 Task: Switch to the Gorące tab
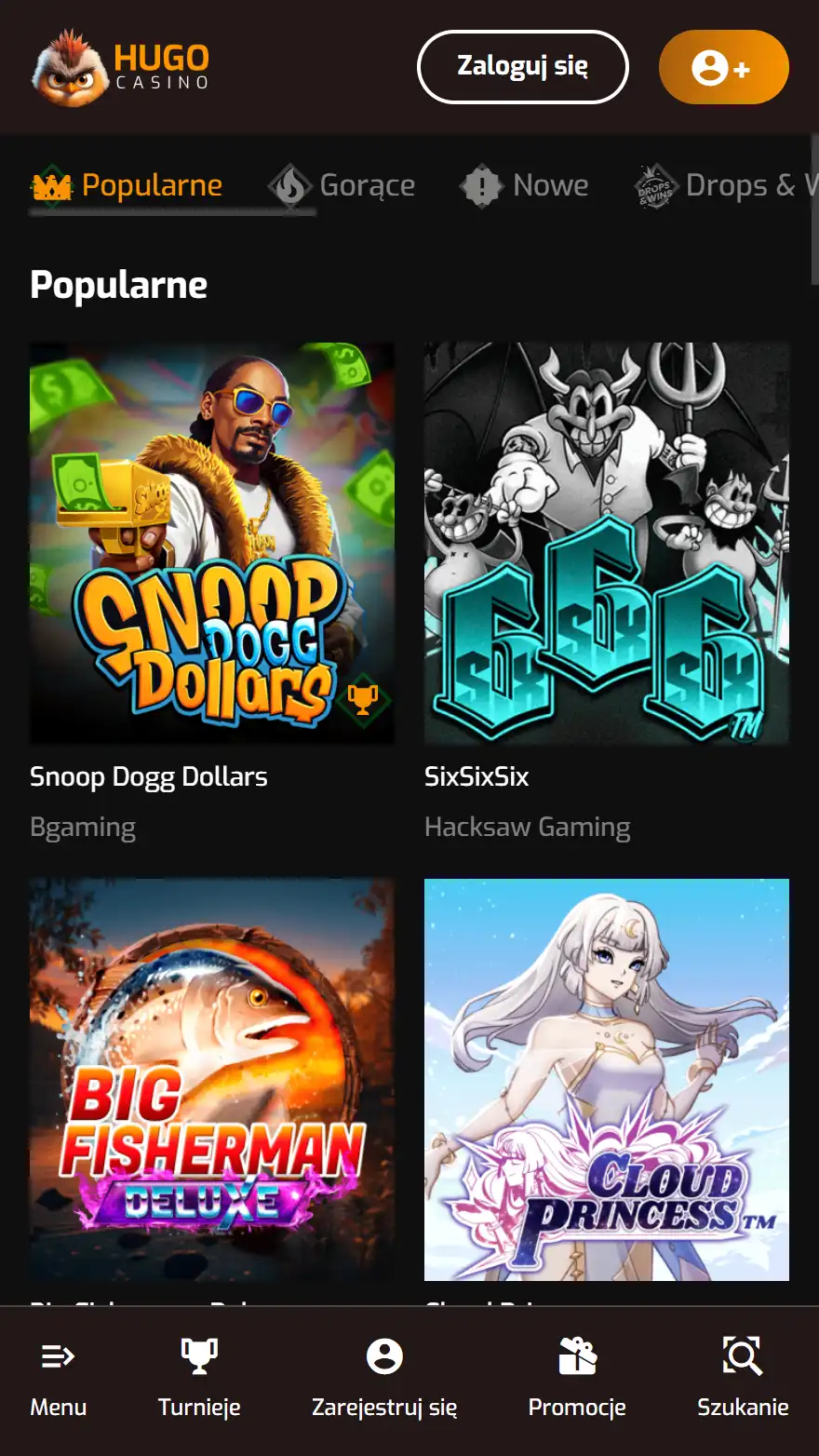point(342,185)
